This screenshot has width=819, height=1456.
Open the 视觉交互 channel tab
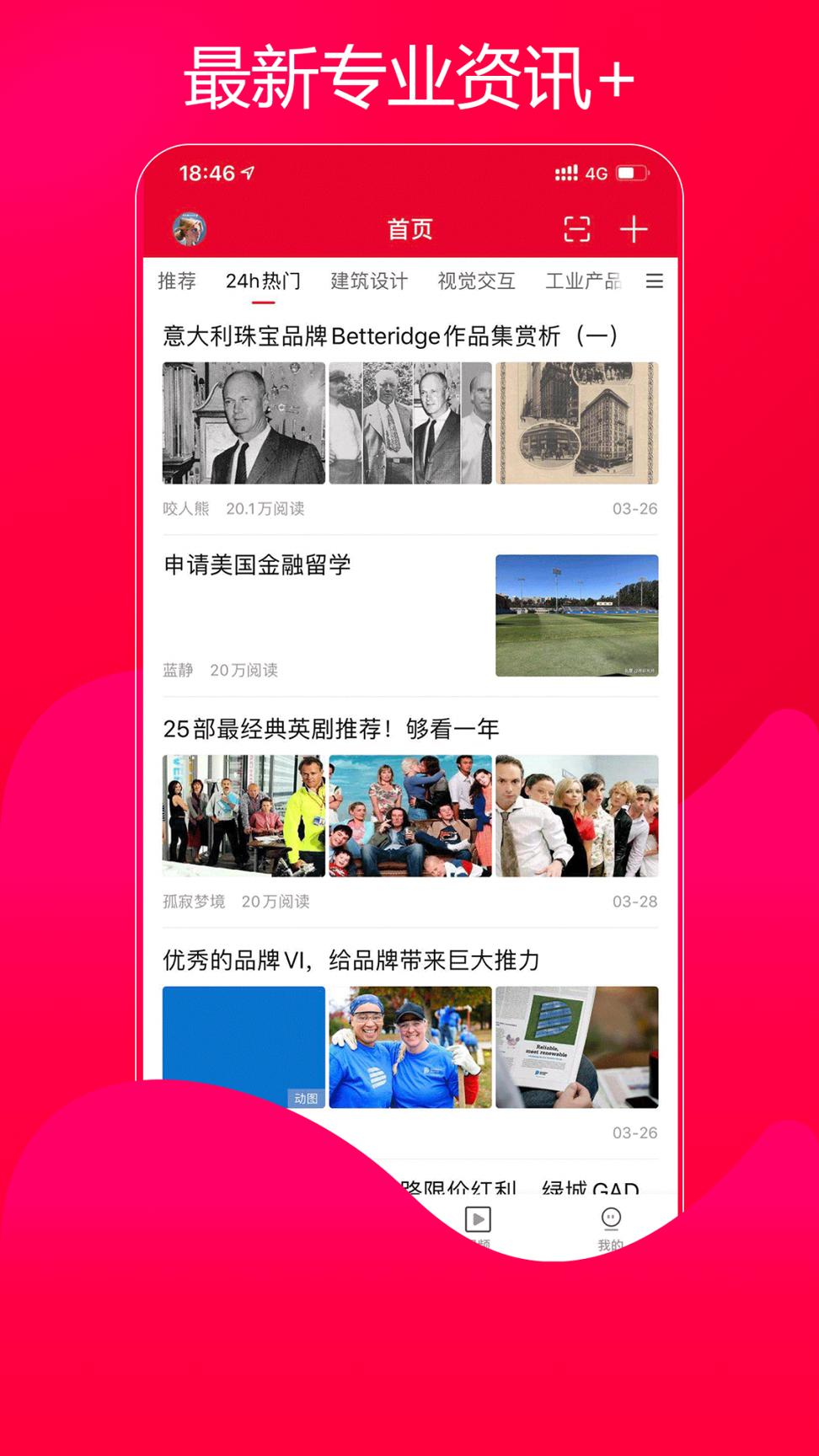point(476,281)
